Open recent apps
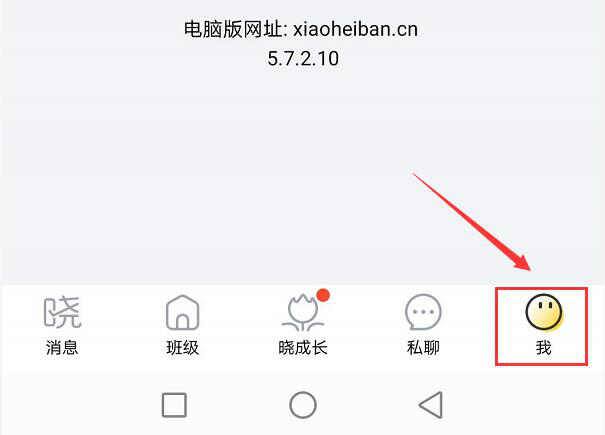This screenshot has height=435, width=605. pyautogui.click(x=174, y=405)
